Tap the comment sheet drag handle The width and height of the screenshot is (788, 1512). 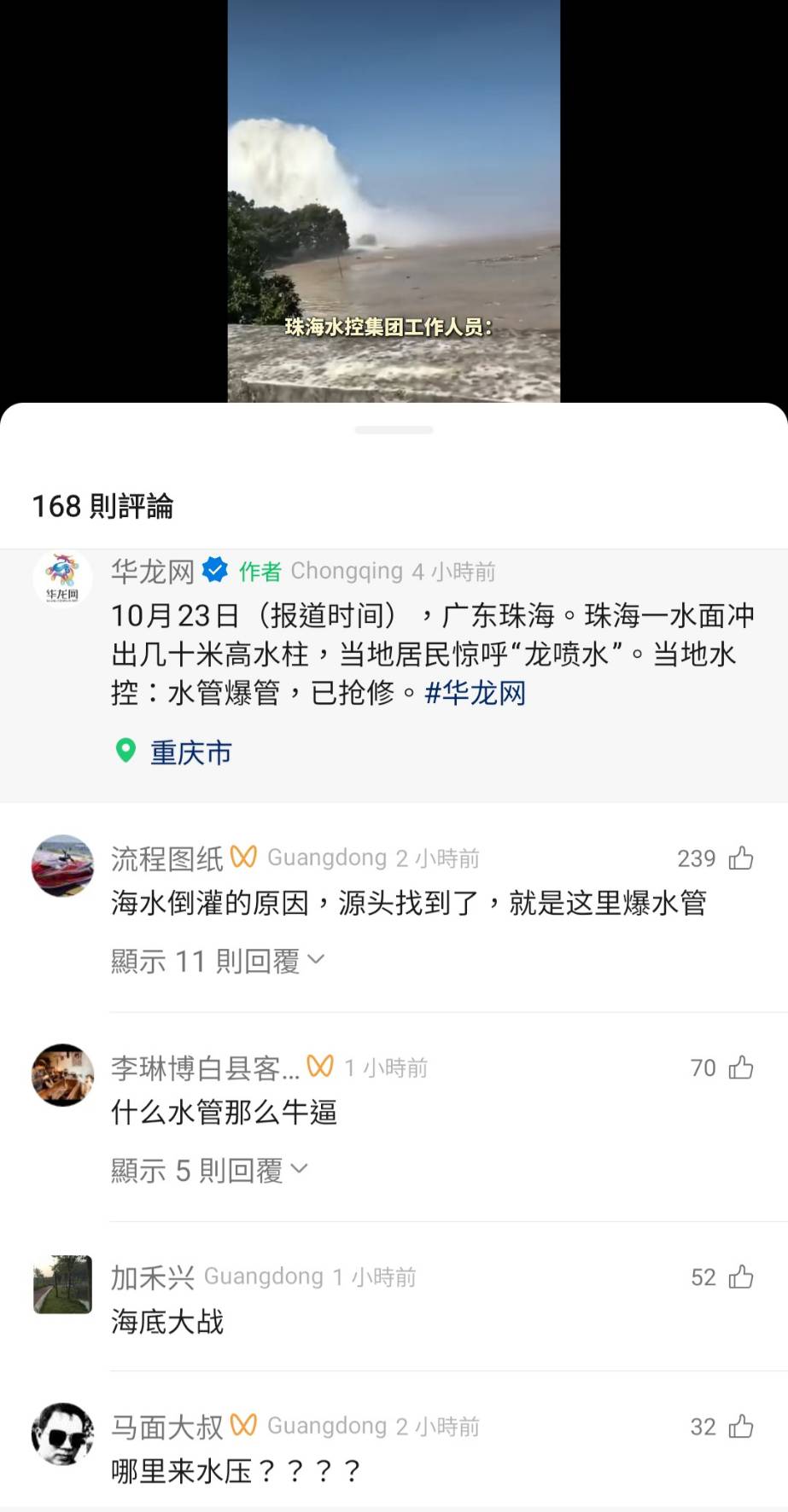click(x=394, y=430)
